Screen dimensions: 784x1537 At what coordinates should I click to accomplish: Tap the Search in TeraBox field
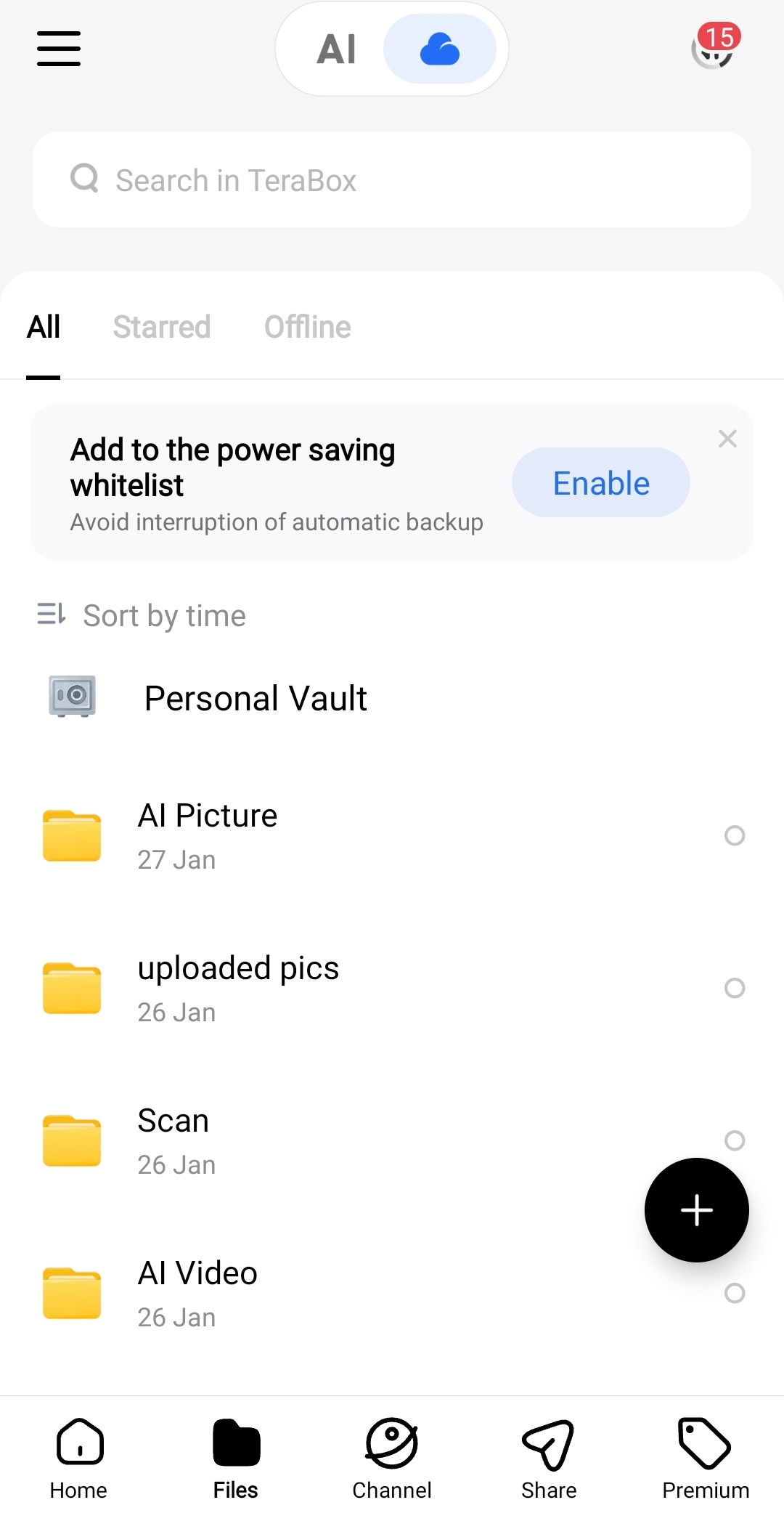[x=392, y=179]
